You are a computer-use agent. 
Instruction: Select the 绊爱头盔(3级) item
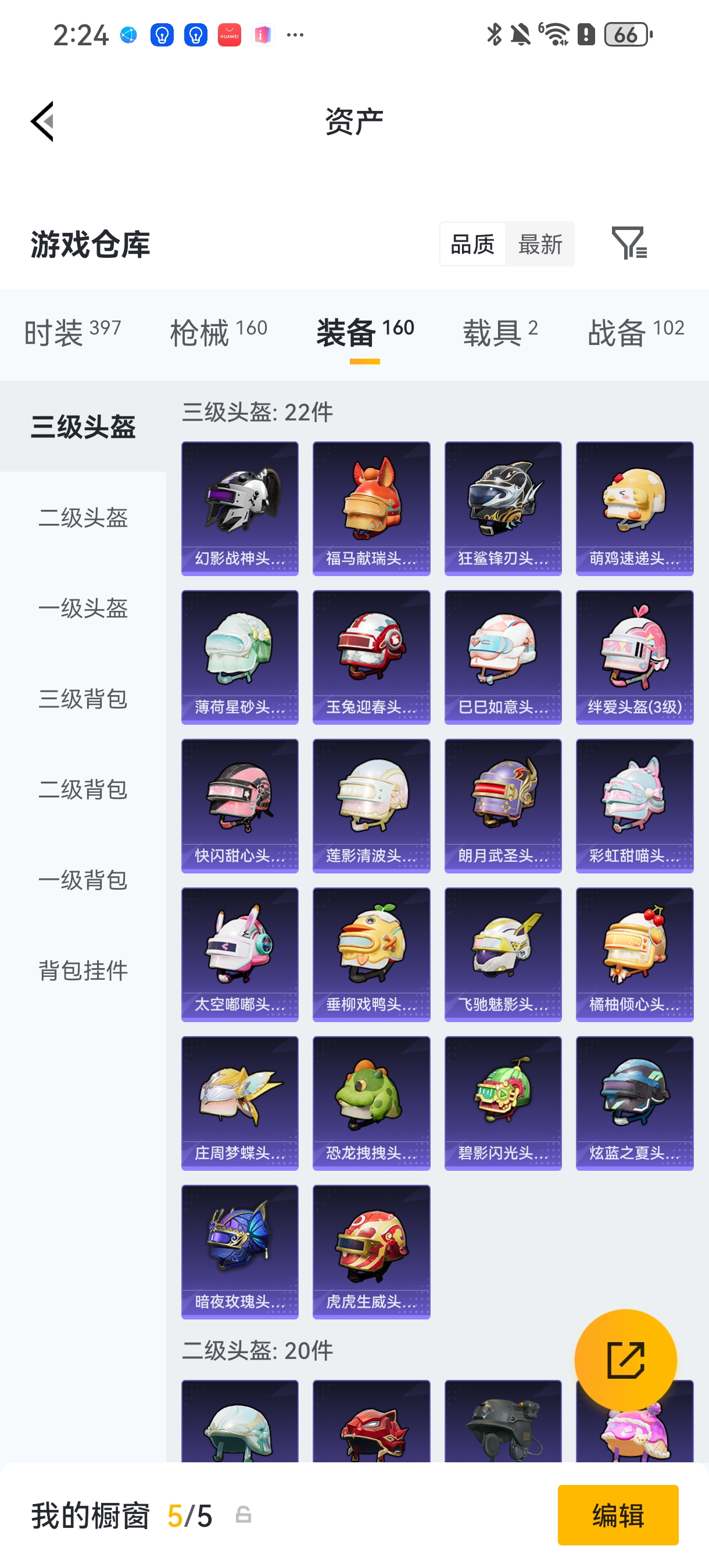(x=634, y=656)
